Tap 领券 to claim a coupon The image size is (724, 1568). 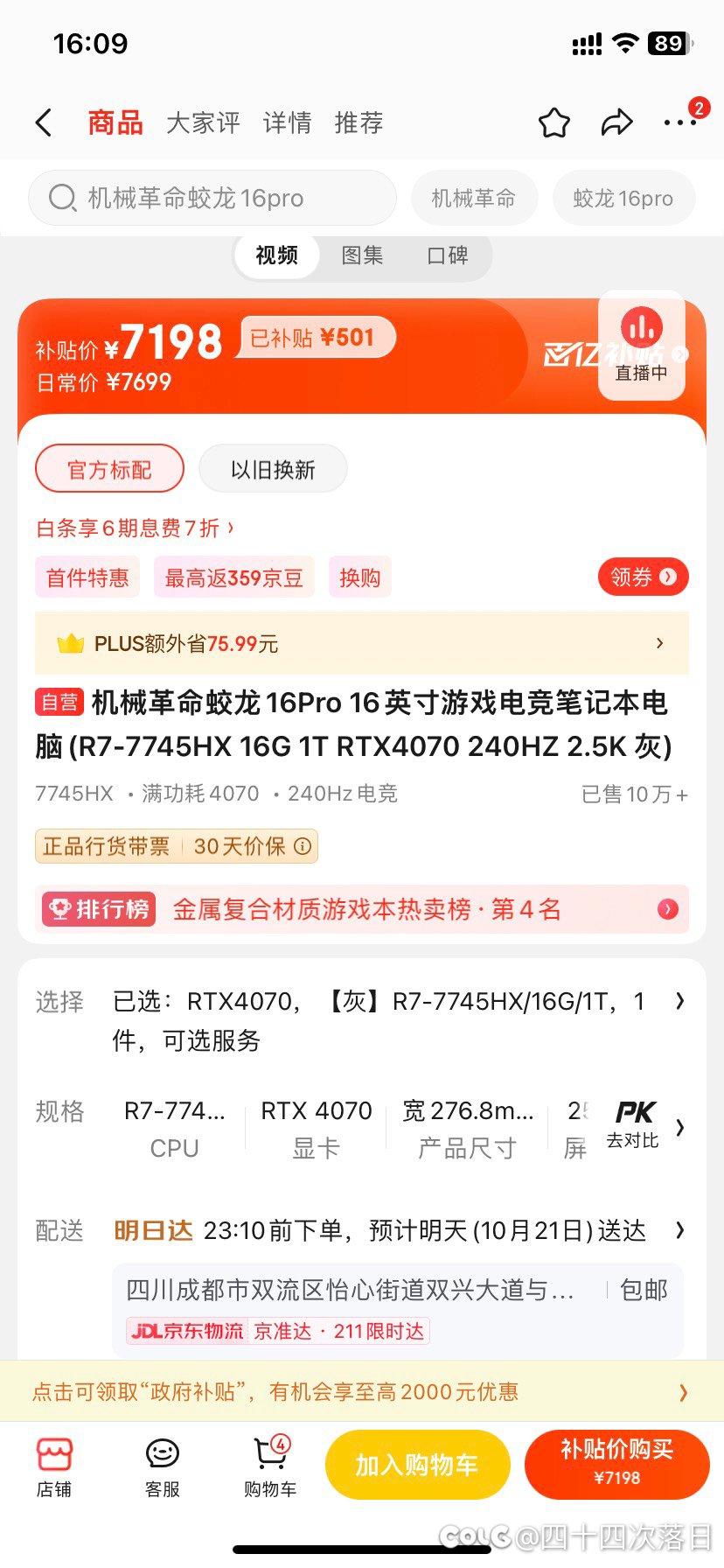coord(643,577)
